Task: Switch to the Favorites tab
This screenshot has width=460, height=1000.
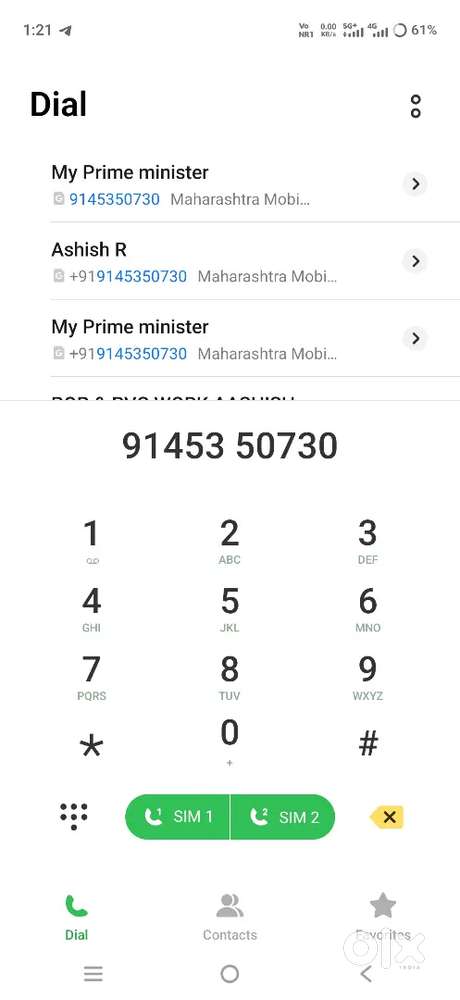Action: point(383,917)
